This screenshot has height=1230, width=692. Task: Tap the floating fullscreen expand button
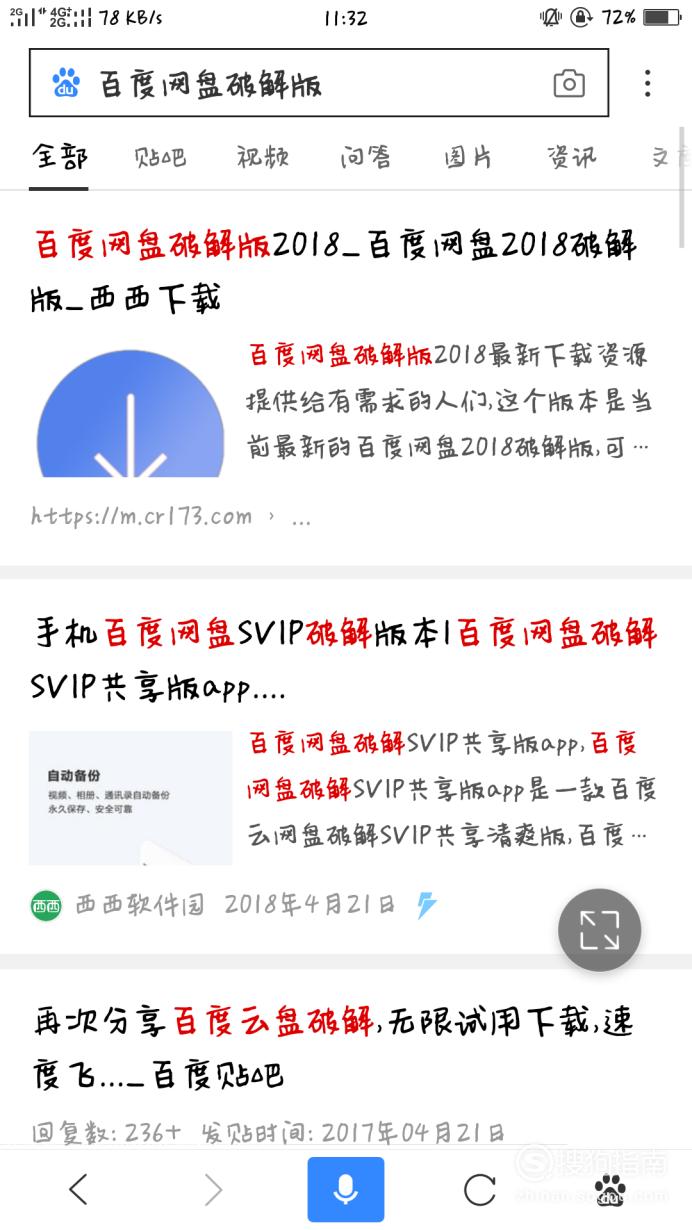599,930
